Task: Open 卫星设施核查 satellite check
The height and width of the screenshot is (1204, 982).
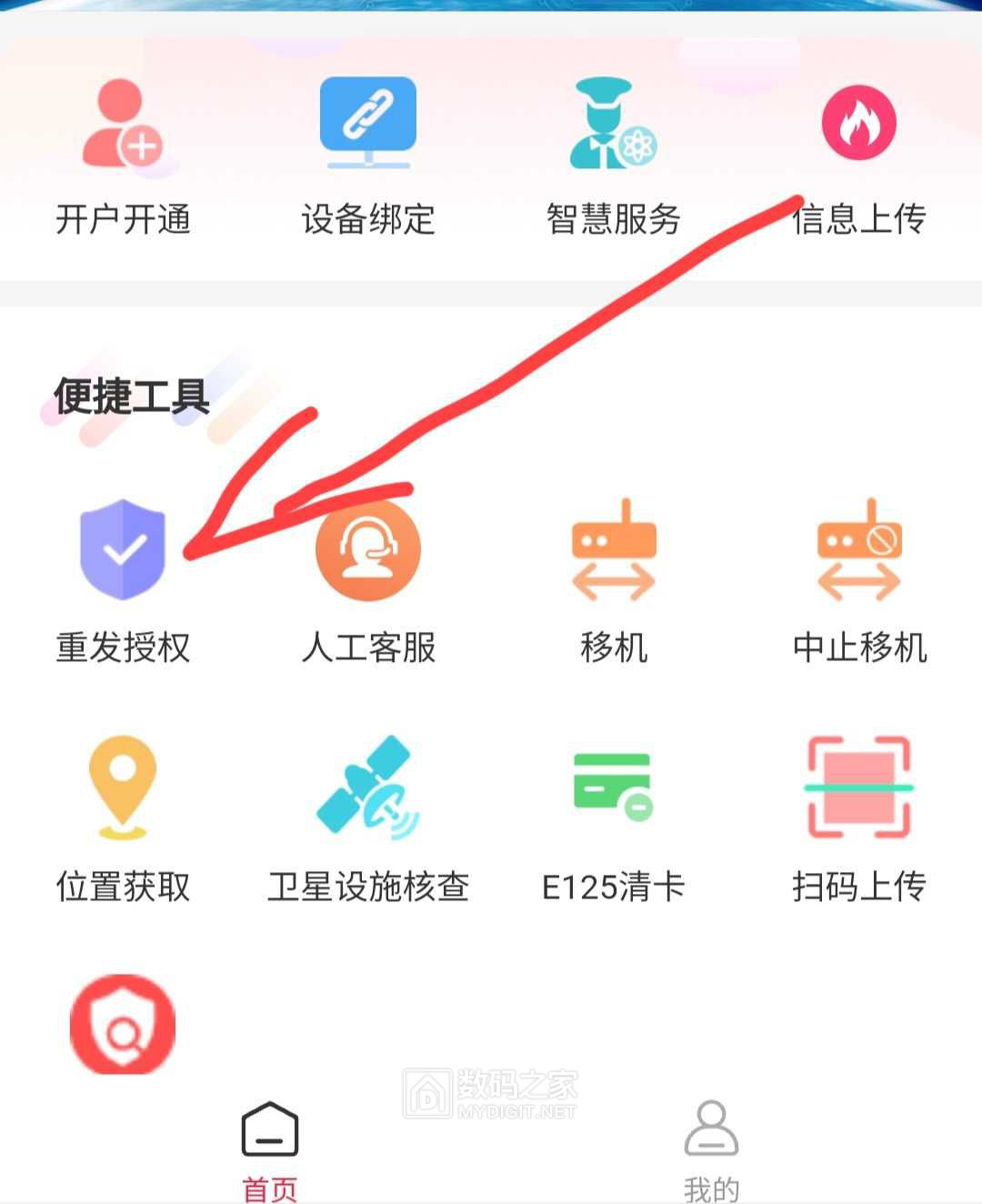Action: point(368,818)
